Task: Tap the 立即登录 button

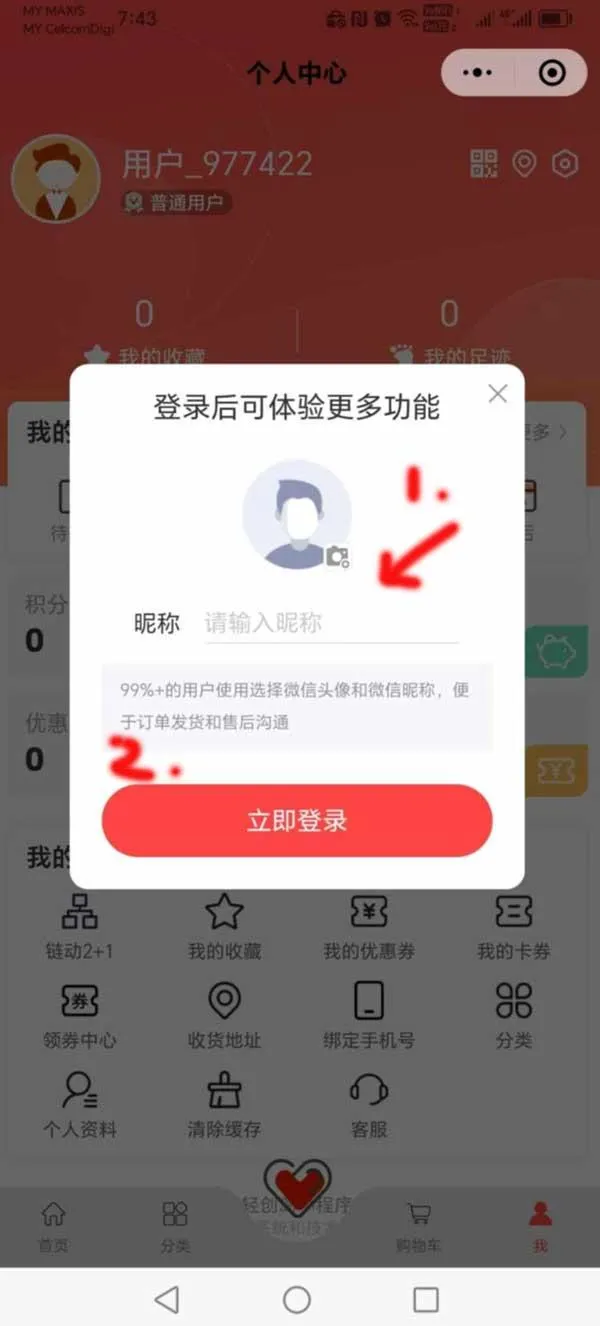Action: (x=297, y=820)
